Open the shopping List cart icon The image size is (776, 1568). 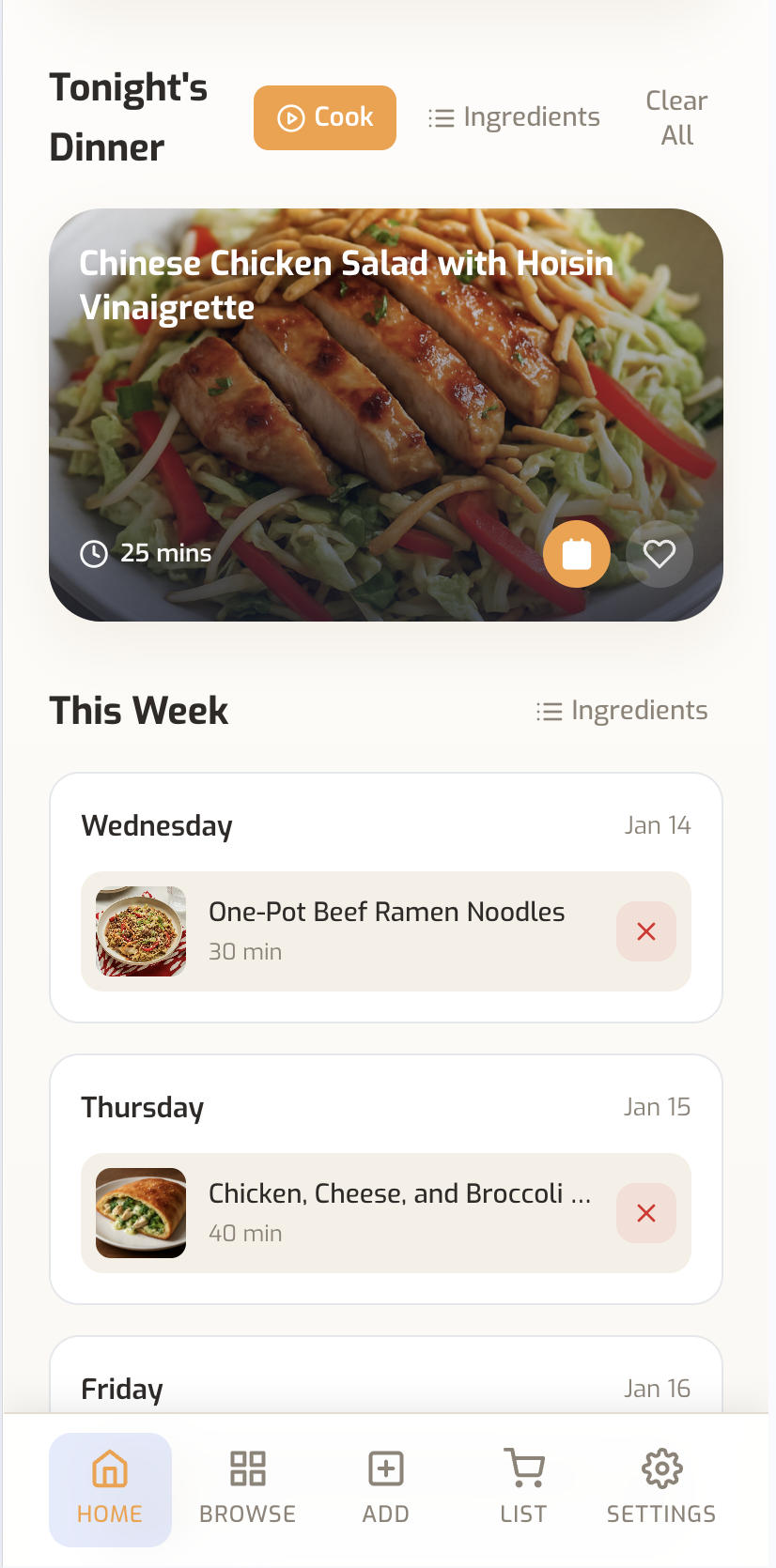coord(522,1467)
